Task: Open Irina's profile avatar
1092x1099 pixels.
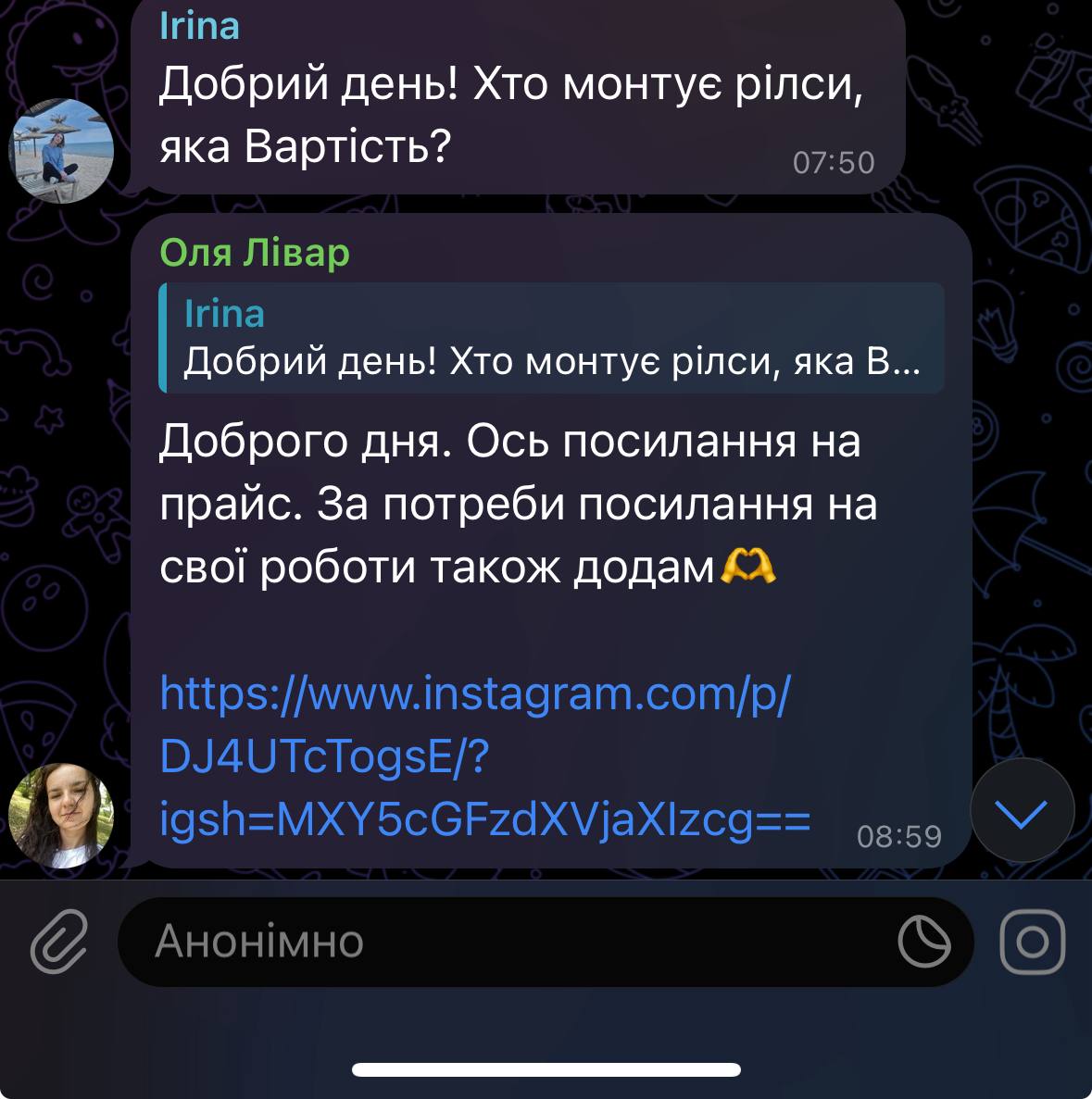Action: [61, 151]
